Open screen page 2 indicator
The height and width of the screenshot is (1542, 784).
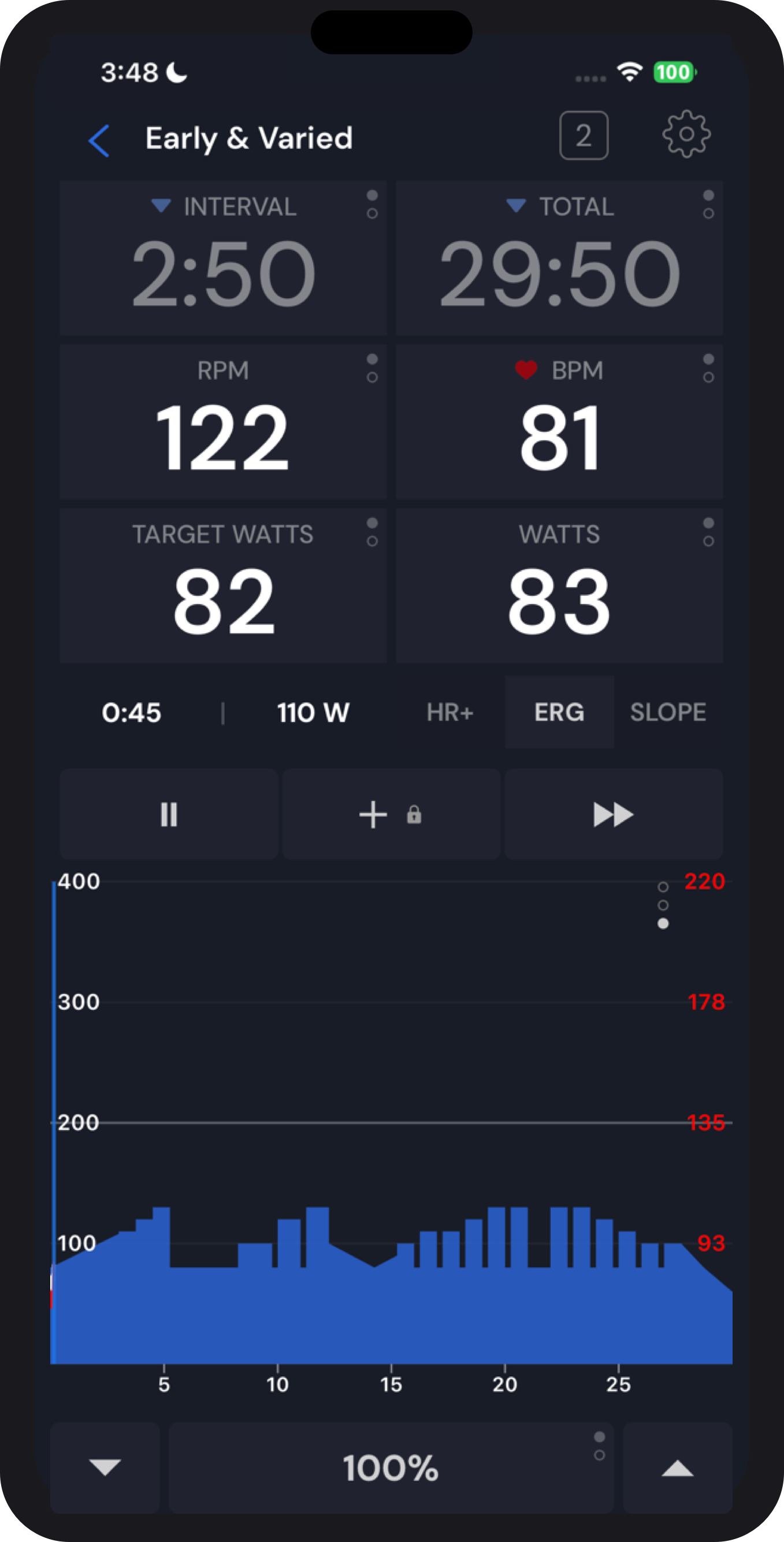pos(584,135)
